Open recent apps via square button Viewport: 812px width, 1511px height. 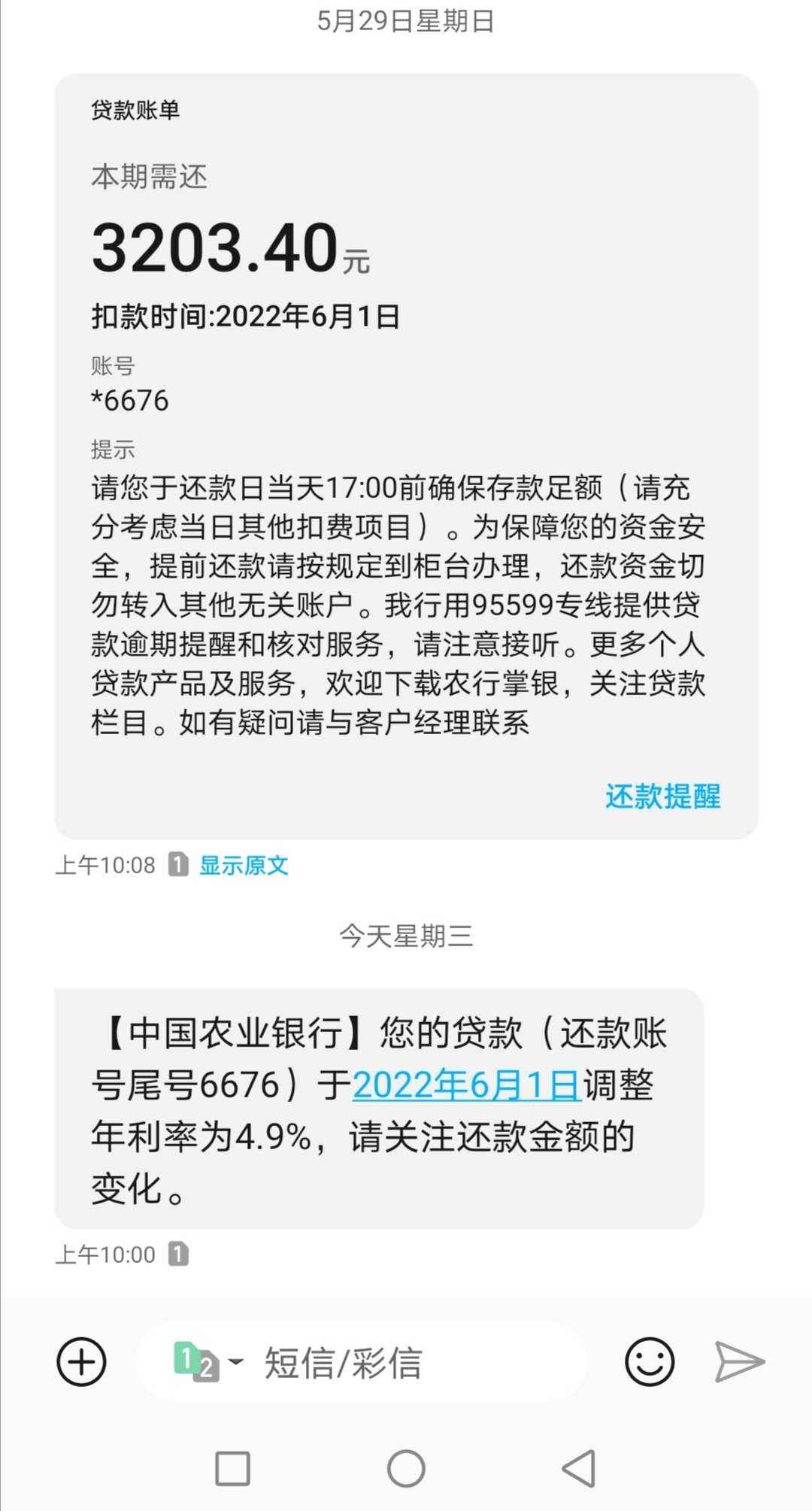(x=232, y=1468)
